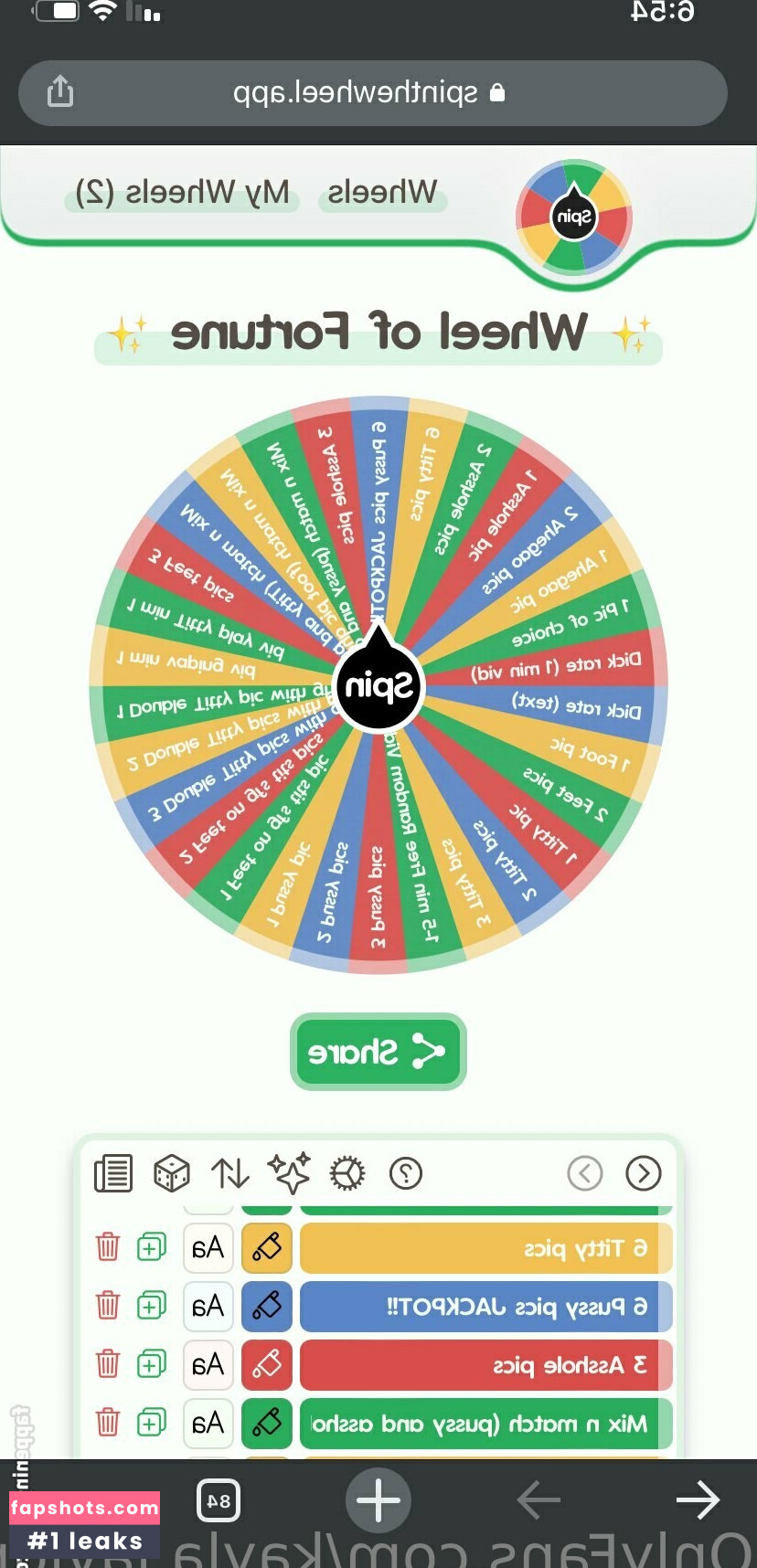Image resolution: width=757 pixels, height=1568 pixels.
Task: Sort entries using the up-down arrows icon
Action: point(230,1173)
